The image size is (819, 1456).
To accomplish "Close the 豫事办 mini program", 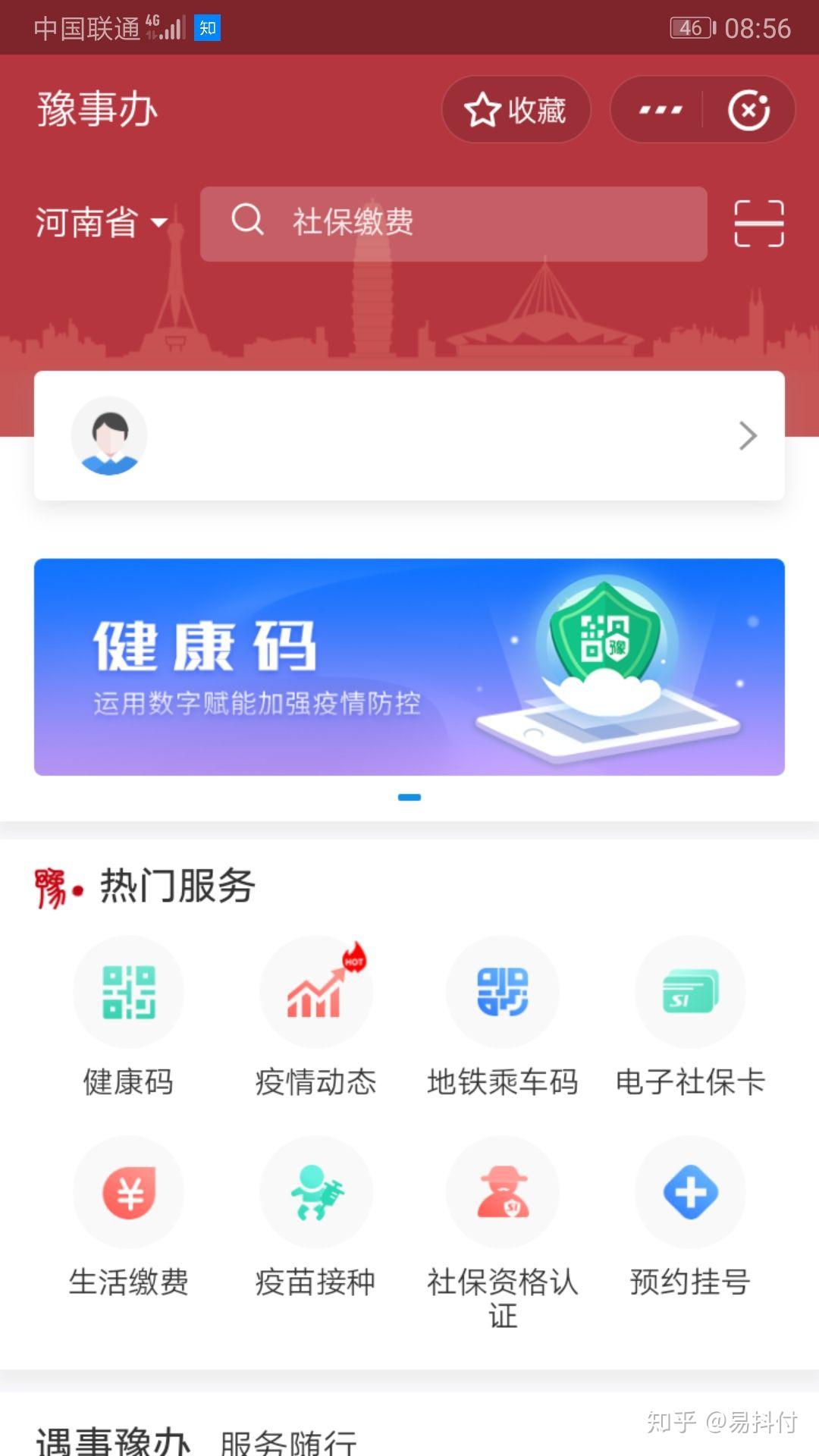I will [748, 110].
